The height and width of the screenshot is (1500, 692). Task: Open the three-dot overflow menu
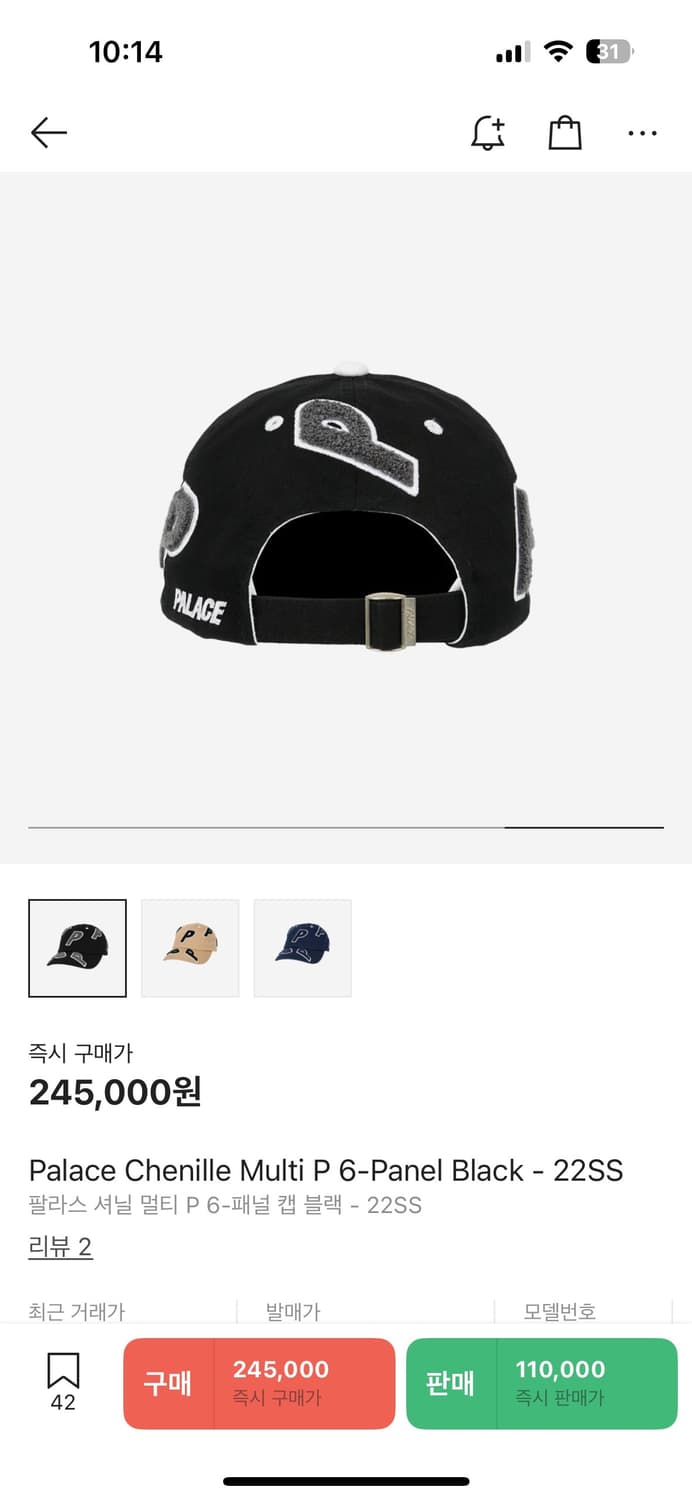point(642,132)
